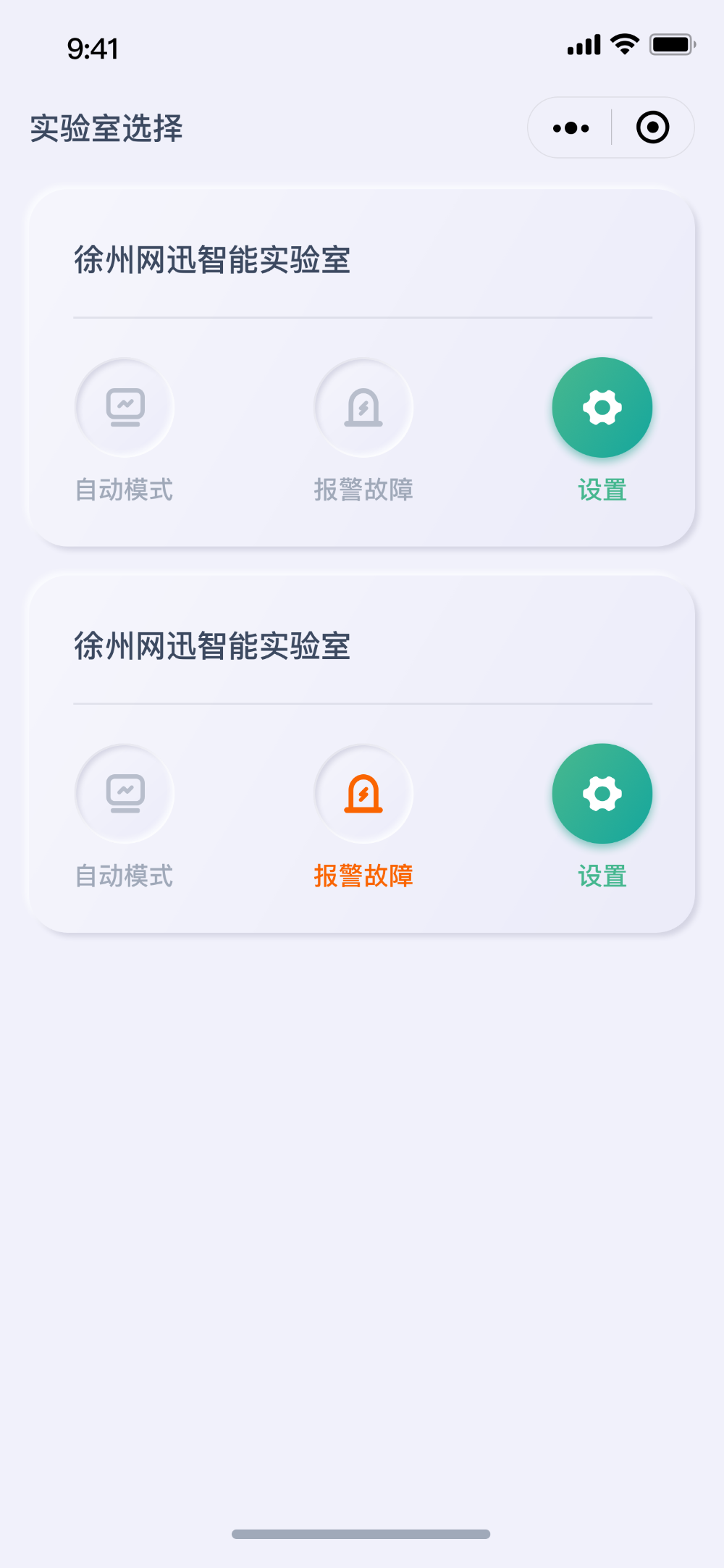724x1568 pixels.
Task: Open the mini program three-dots menu
Action: pos(571,128)
